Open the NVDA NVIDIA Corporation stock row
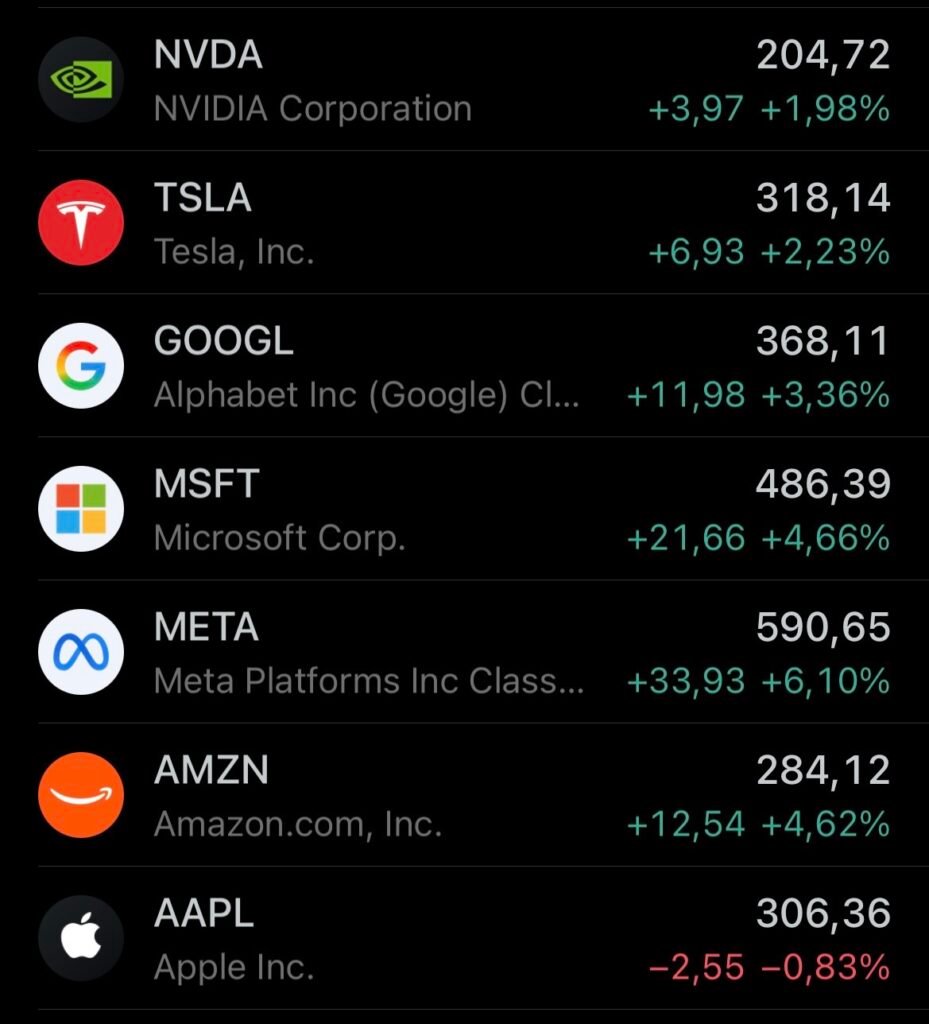Screen dimensions: 929x1024 tap(464, 80)
